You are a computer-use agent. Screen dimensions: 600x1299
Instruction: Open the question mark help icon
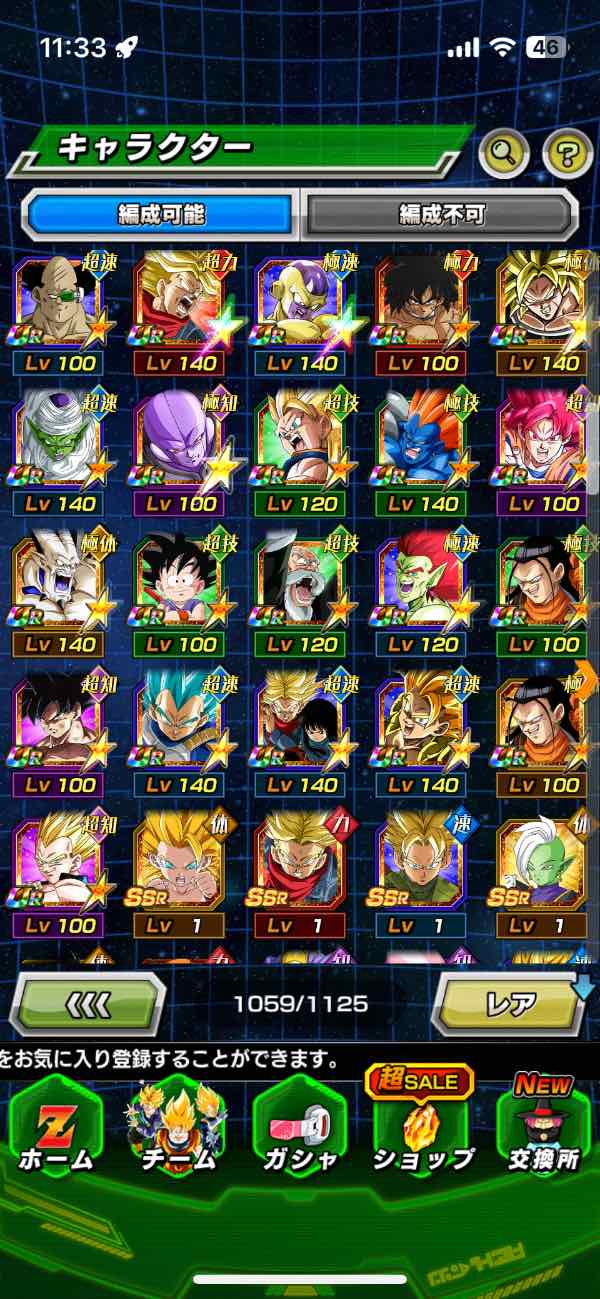click(567, 153)
